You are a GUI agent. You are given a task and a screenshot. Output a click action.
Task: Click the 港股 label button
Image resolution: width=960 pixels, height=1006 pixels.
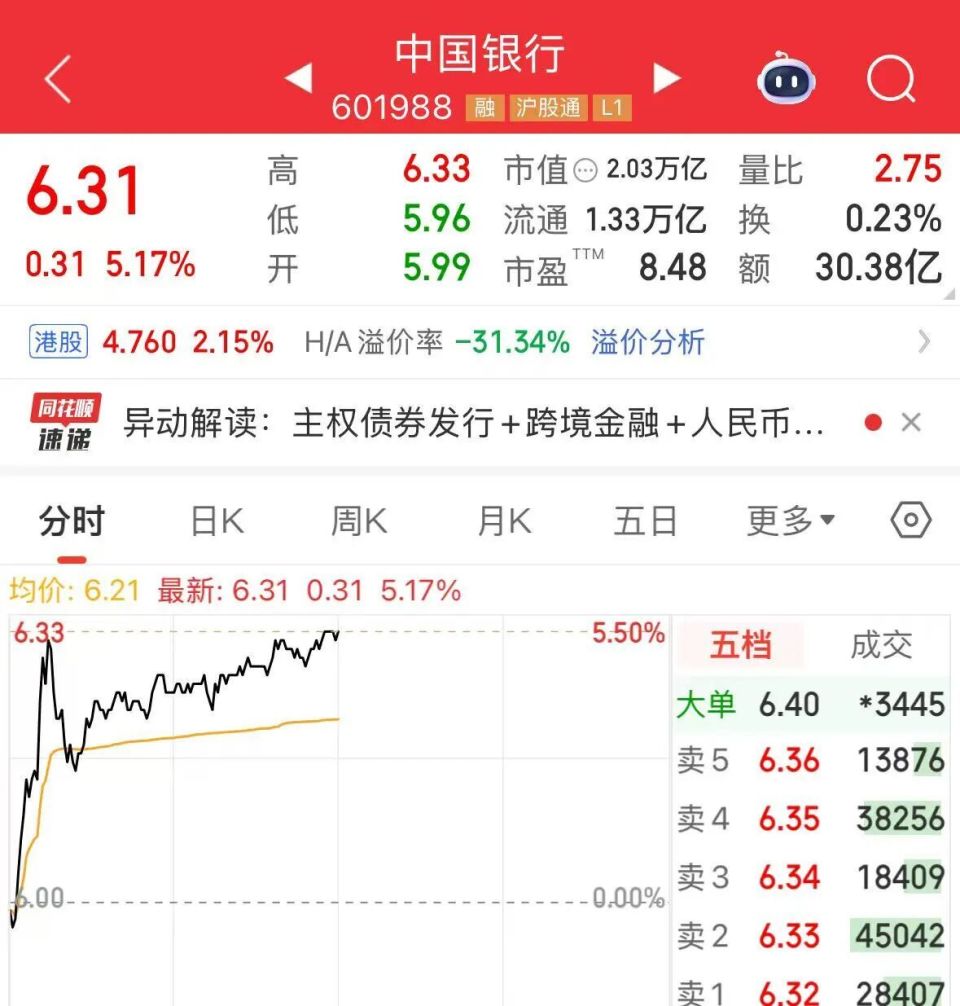pos(57,342)
